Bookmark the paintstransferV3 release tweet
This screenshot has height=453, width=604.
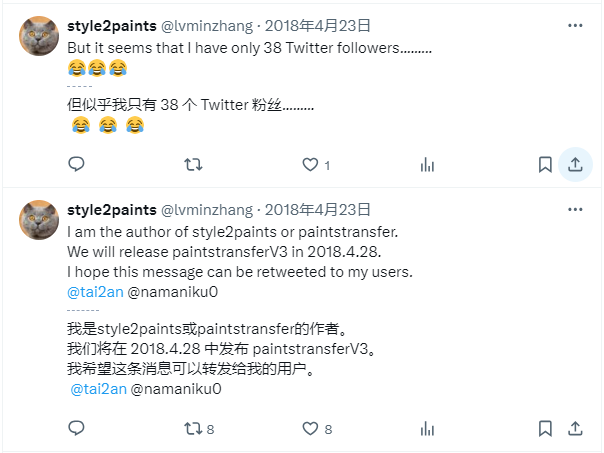(545, 428)
